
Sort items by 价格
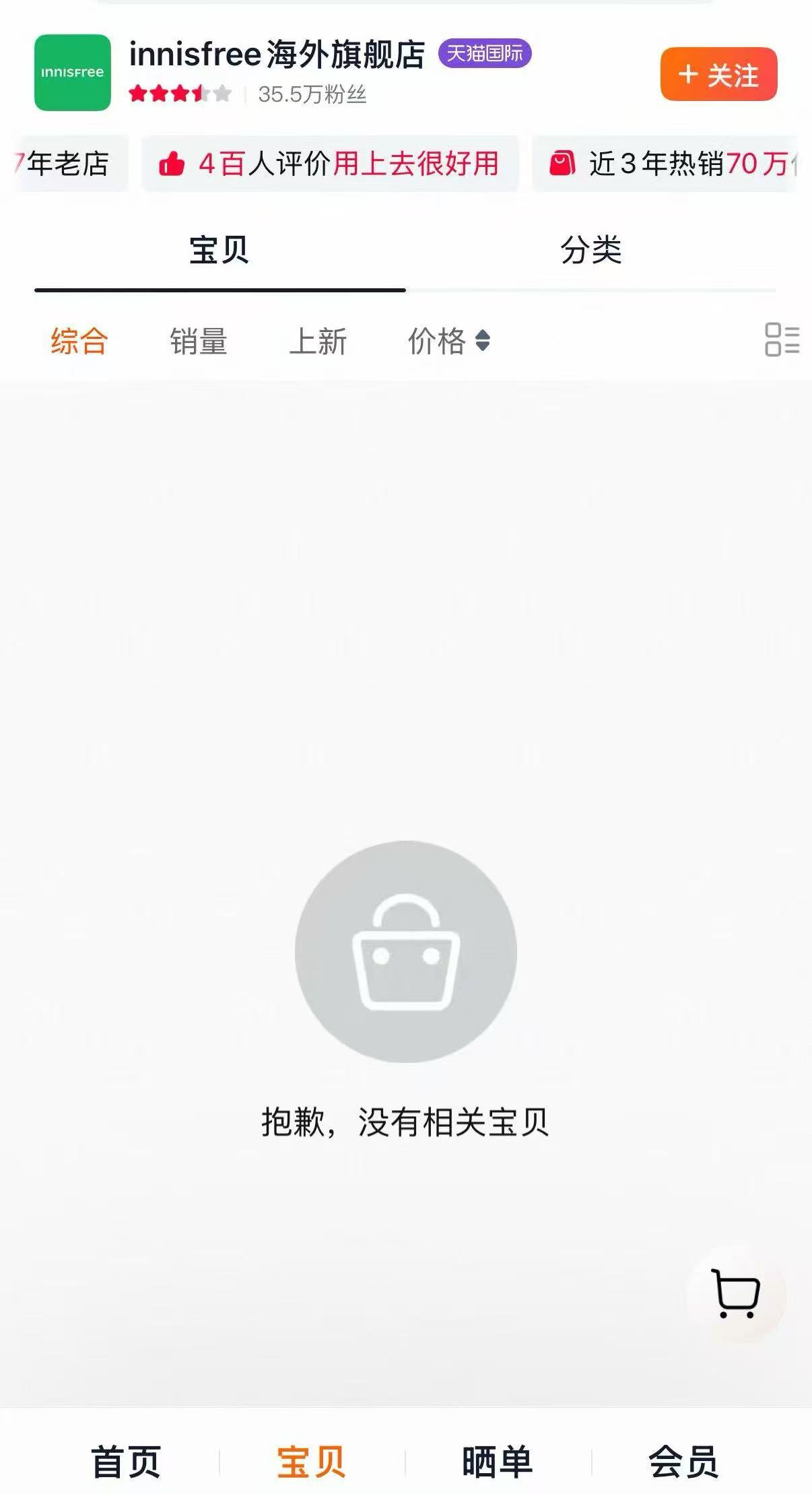click(448, 341)
